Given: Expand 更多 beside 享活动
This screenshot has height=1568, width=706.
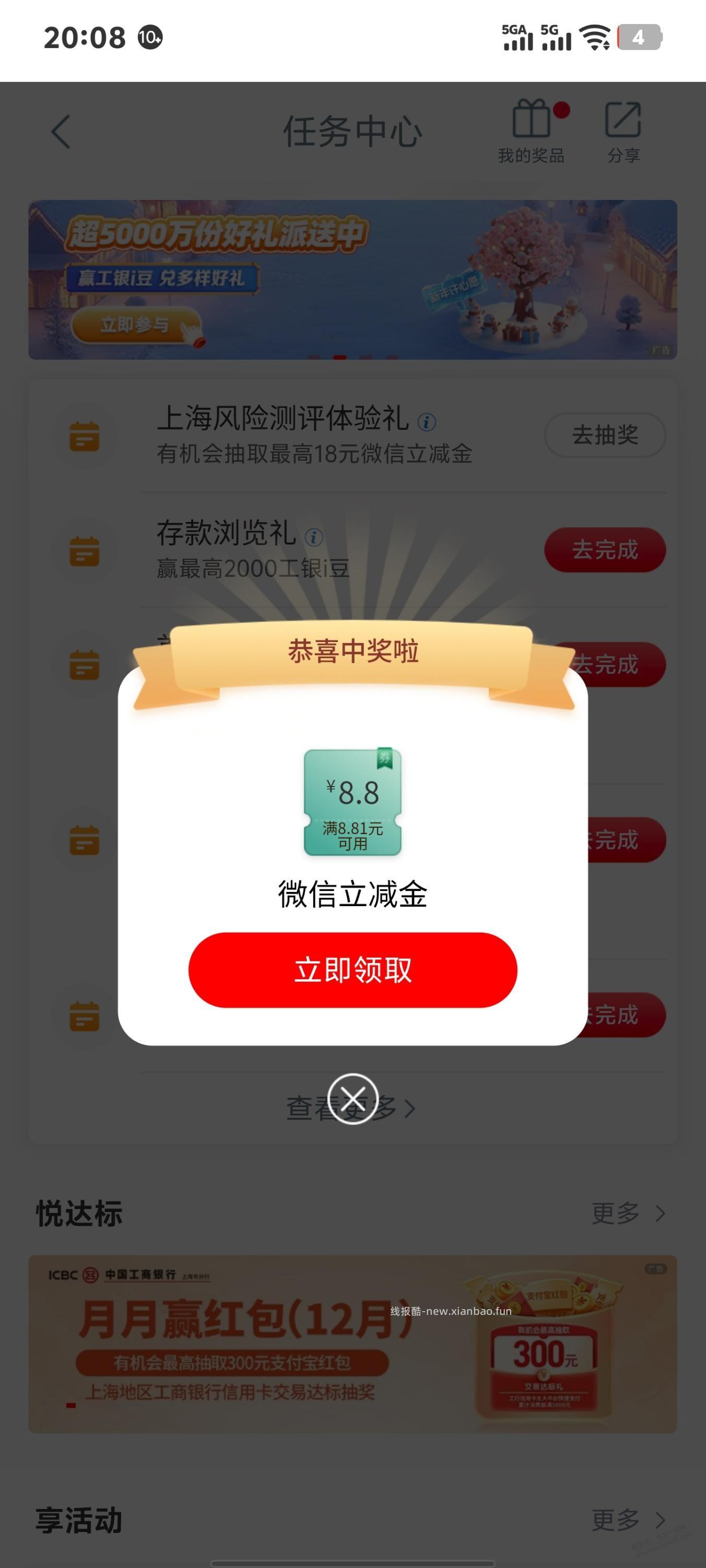Looking at the screenshot, I should (628, 1520).
